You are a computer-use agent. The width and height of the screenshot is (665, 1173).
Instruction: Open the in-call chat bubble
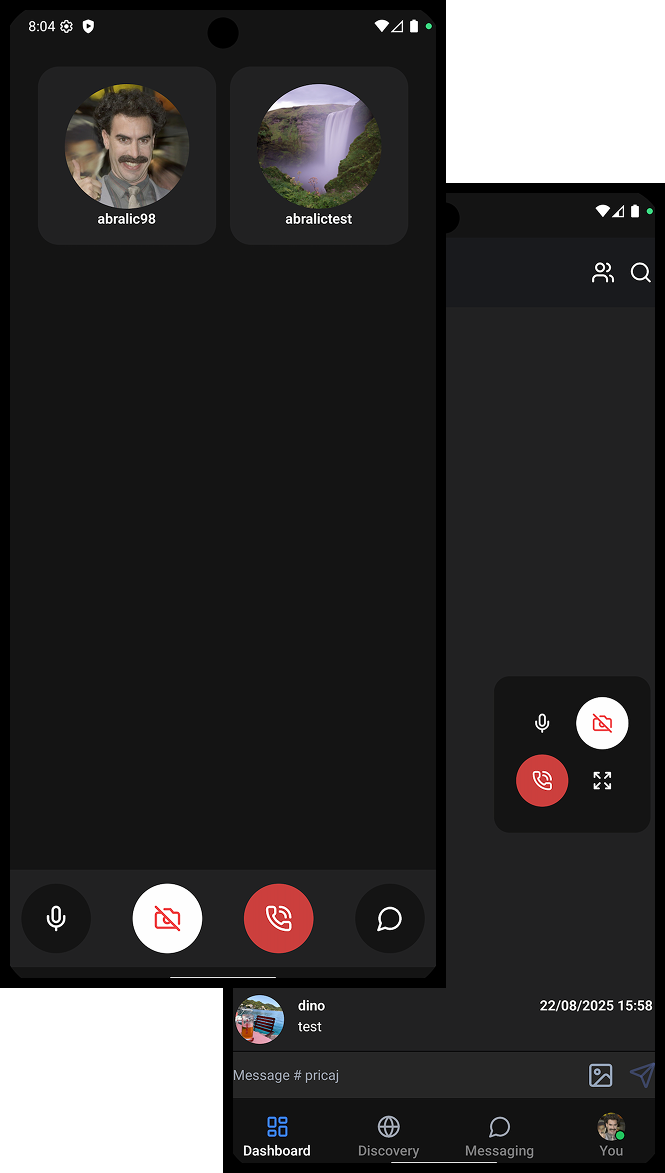pyautogui.click(x=390, y=918)
